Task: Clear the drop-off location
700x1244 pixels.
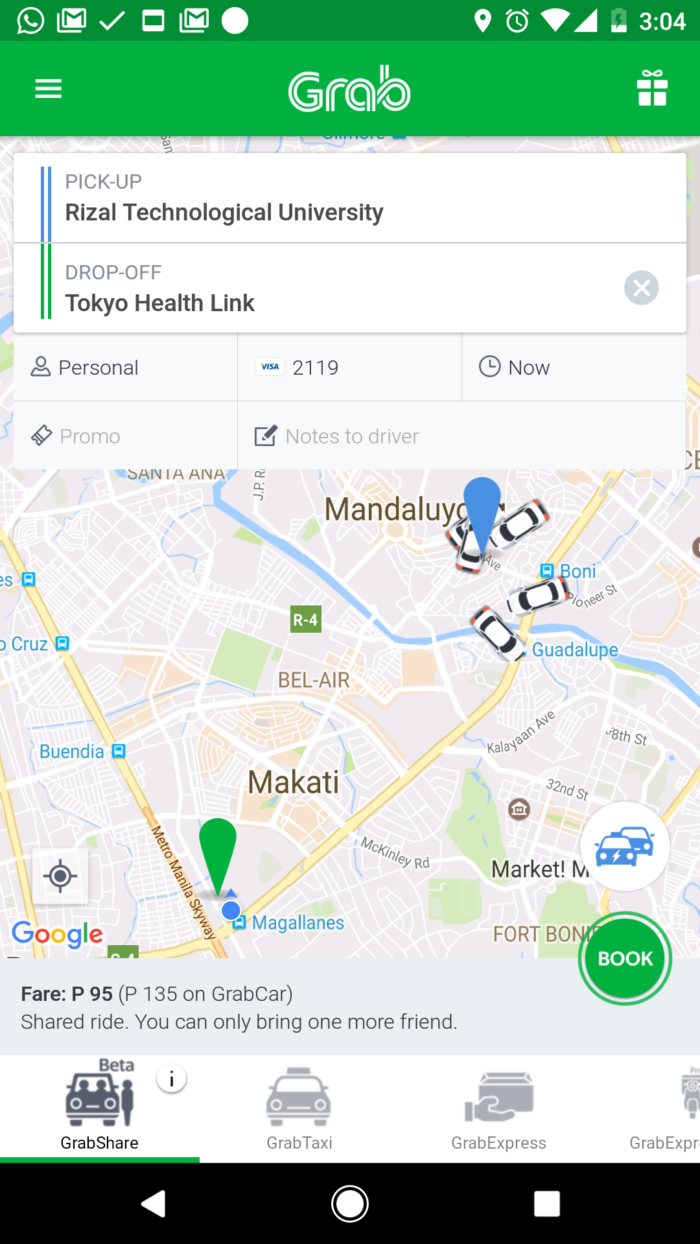Action: click(641, 289)
